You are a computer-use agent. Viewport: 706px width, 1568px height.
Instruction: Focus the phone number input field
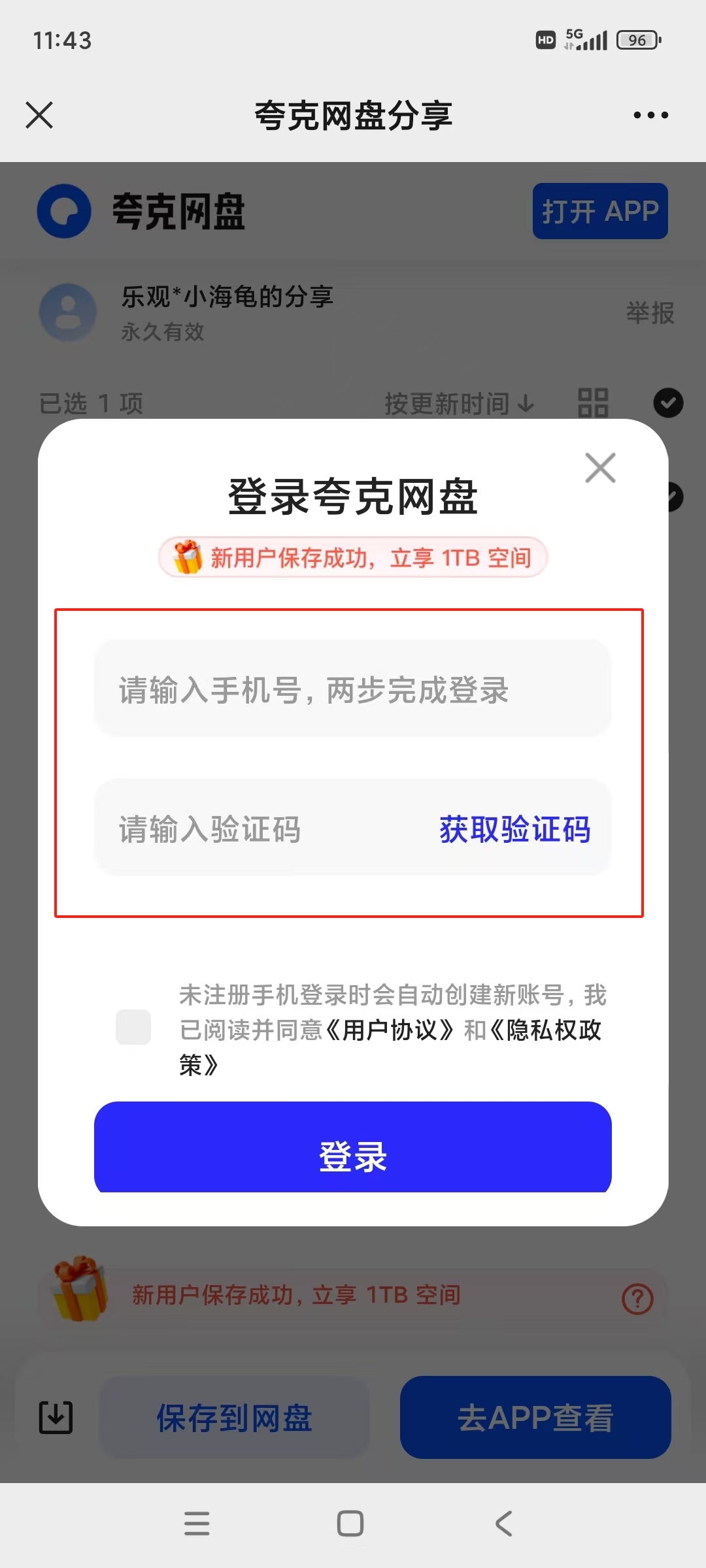(353, 690)
